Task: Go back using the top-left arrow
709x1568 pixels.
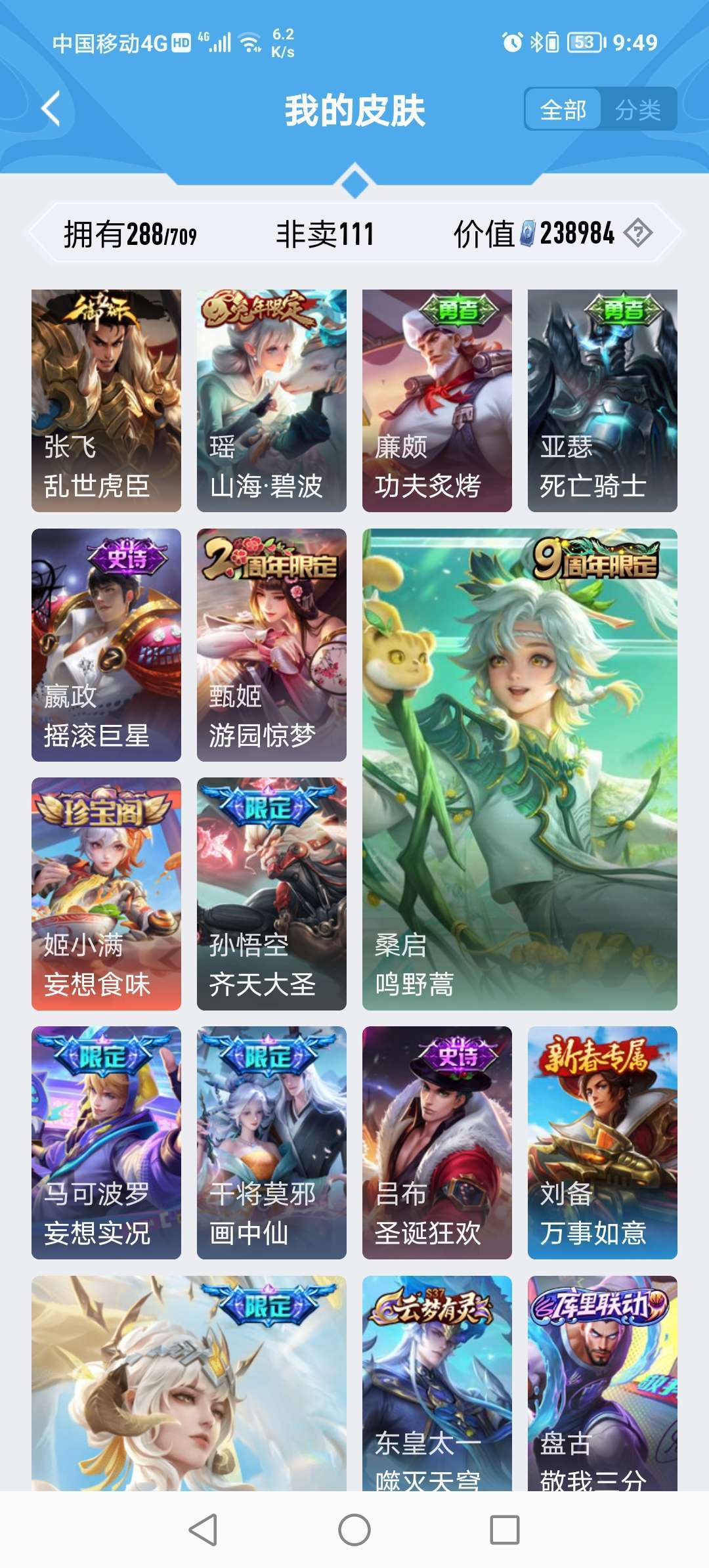Action: 51,109
